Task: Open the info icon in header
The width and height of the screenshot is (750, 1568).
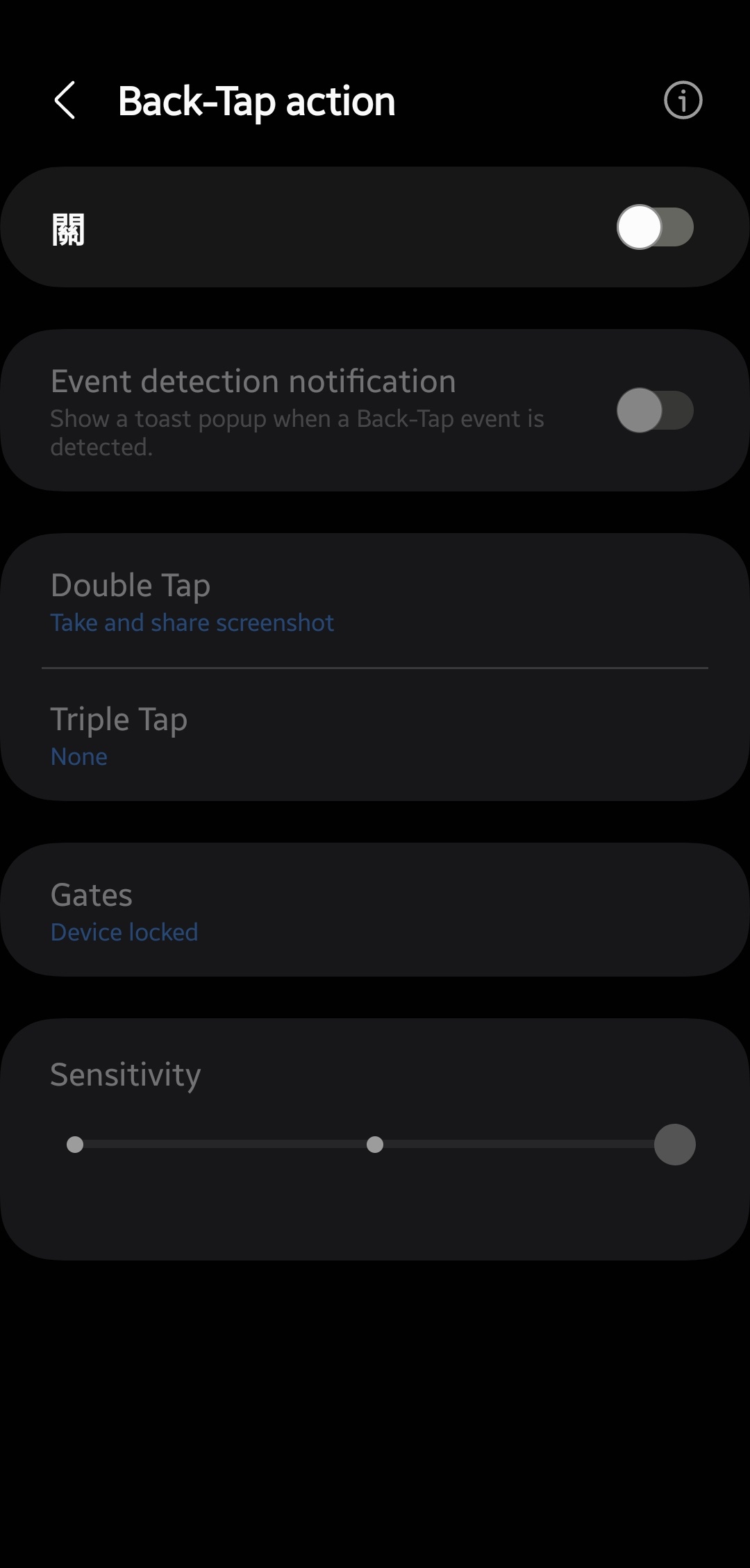Action: pos(683,101)
